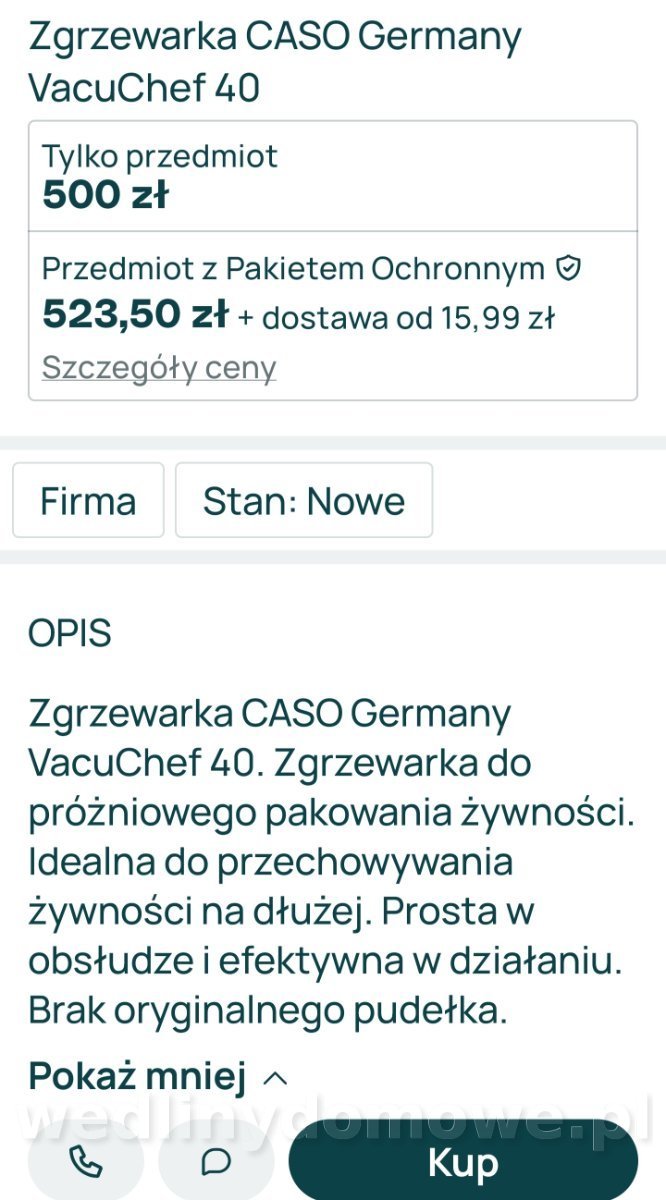The height and width of the screenshot is (1200, 666).
Task: Open the Szczegóły ceny price details link
Action: point(158,368)
